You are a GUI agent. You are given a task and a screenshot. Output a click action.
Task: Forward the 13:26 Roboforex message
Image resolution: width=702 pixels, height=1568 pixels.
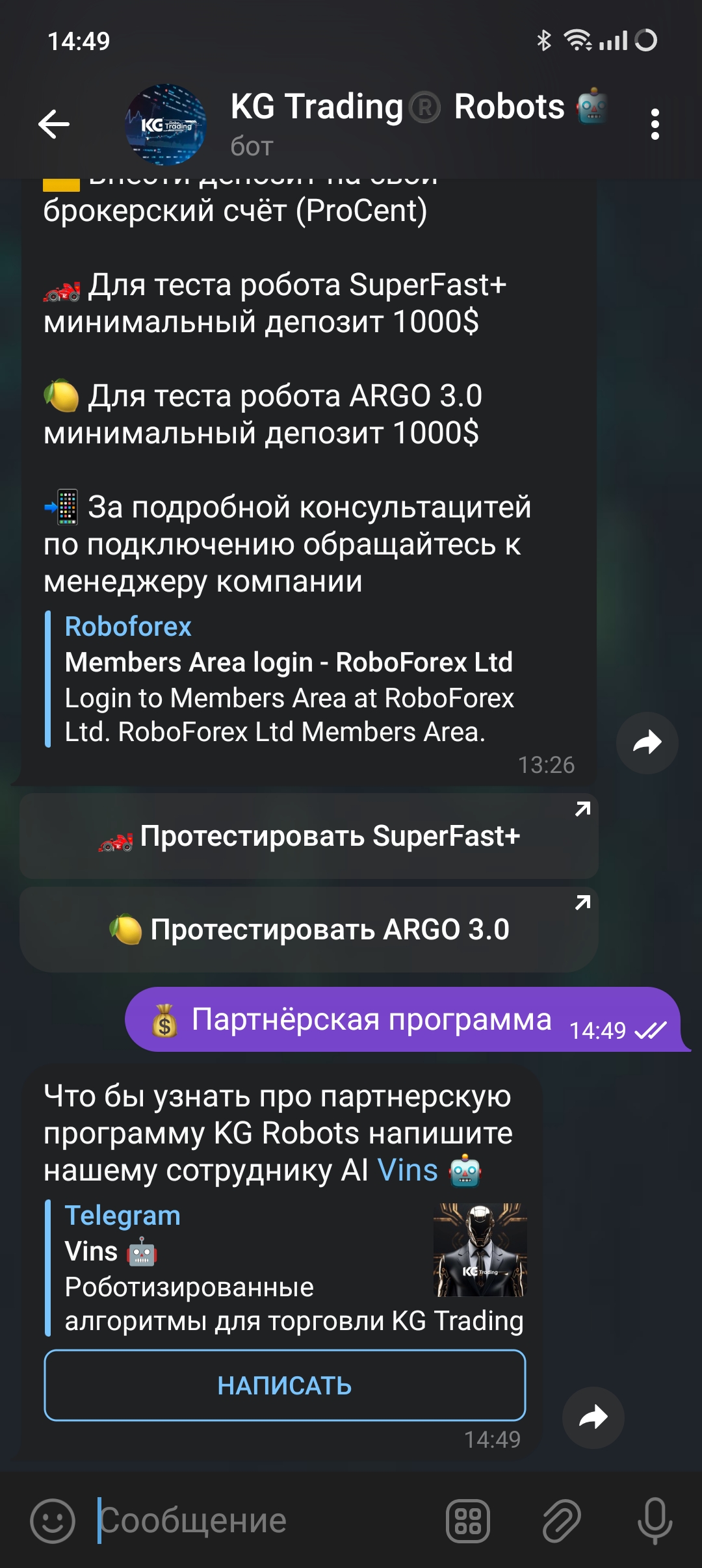point(647,742)
